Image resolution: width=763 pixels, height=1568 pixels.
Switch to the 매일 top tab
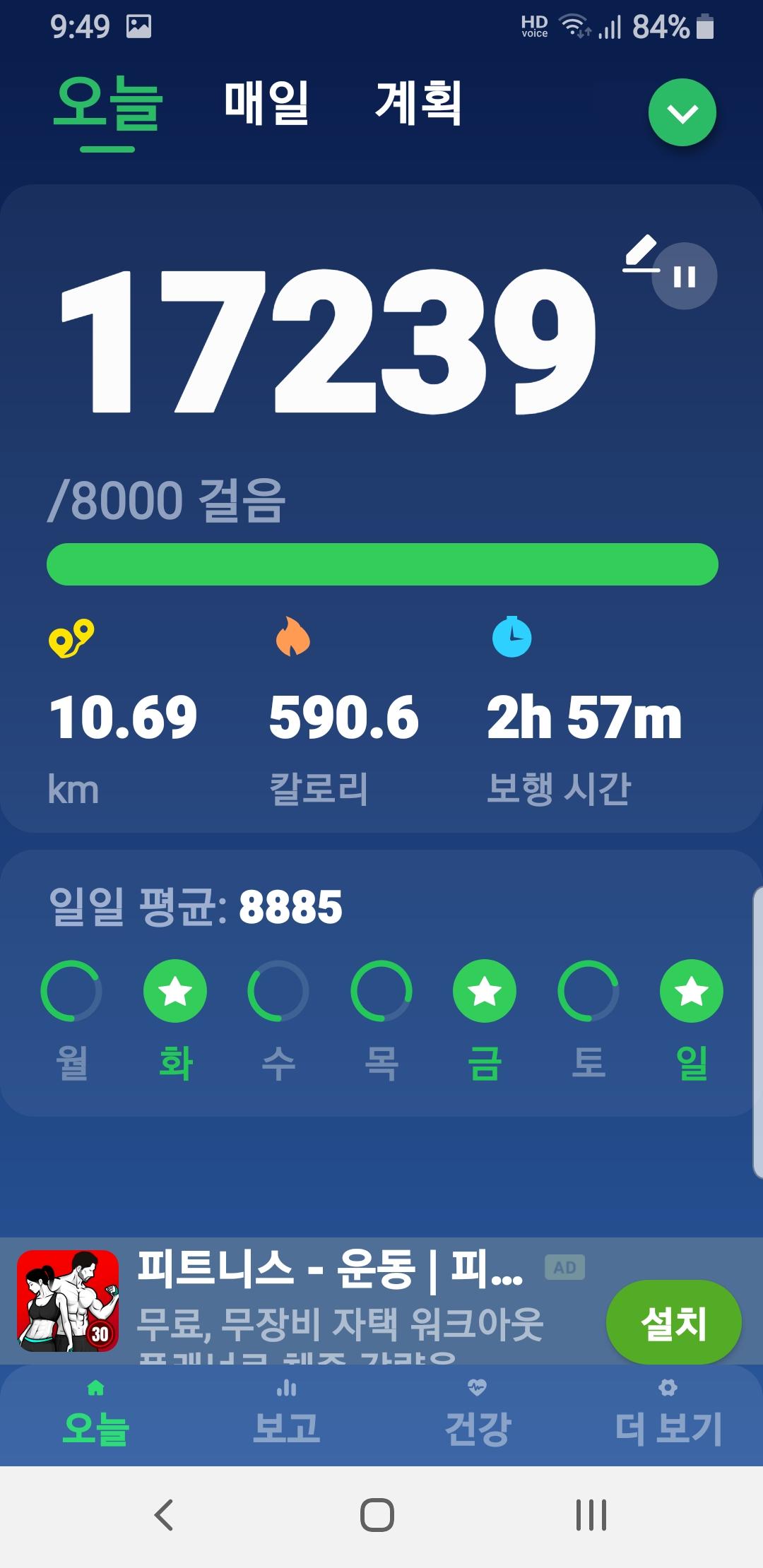tap(266, 104)
